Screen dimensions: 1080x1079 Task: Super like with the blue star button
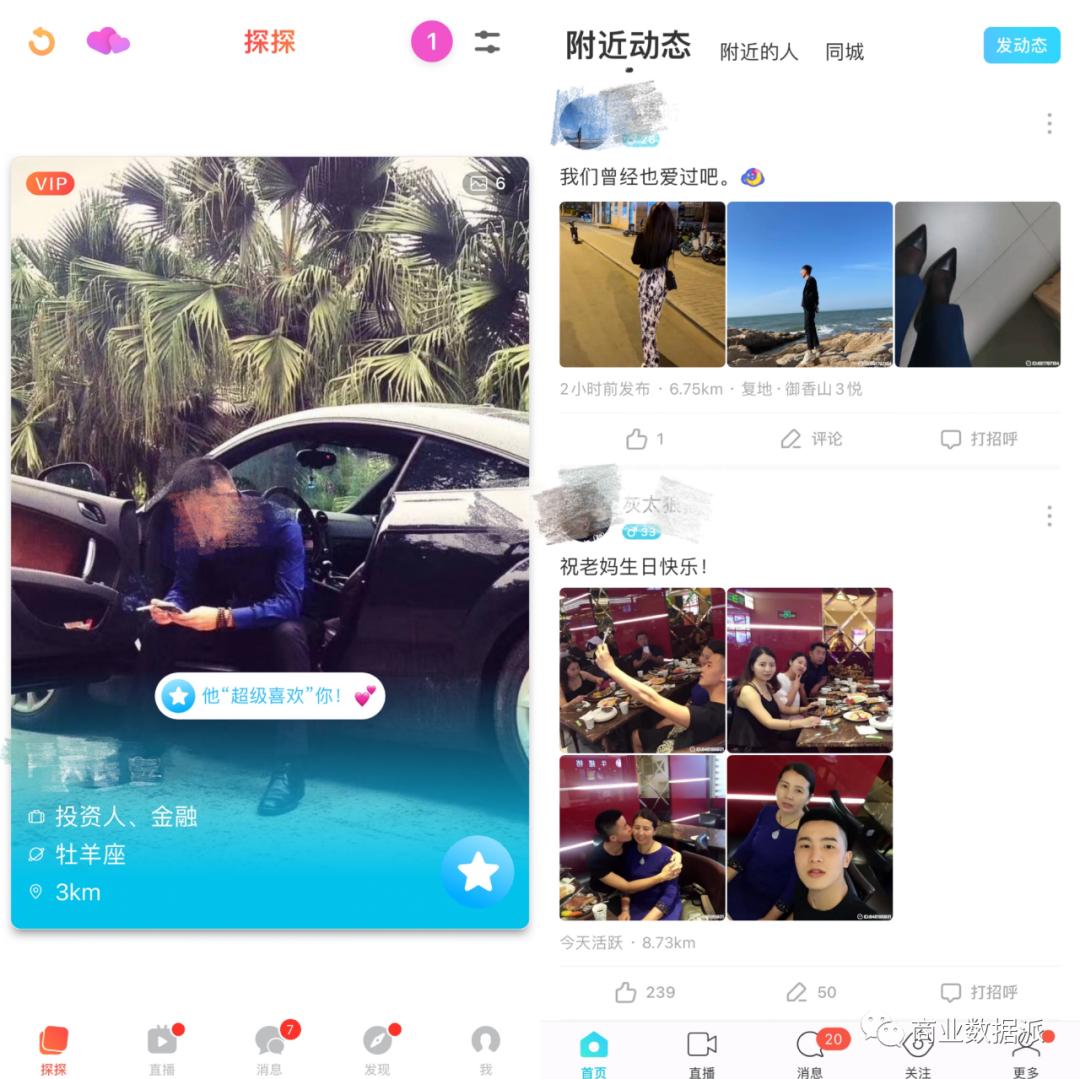pos(477,872)
